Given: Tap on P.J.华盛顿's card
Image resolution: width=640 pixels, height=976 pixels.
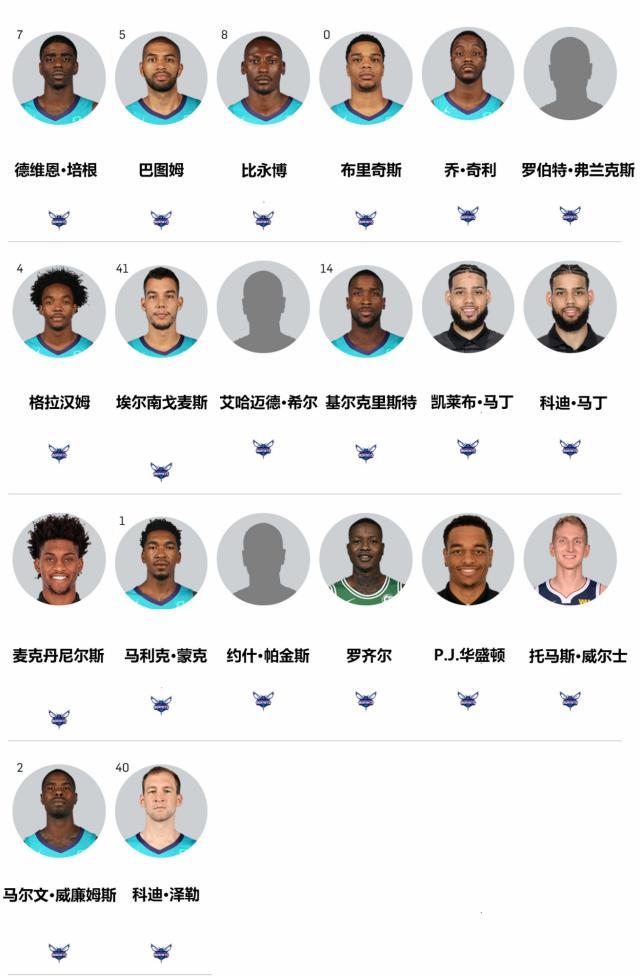Looking at the screenshot, I should [x=468, y=560].
